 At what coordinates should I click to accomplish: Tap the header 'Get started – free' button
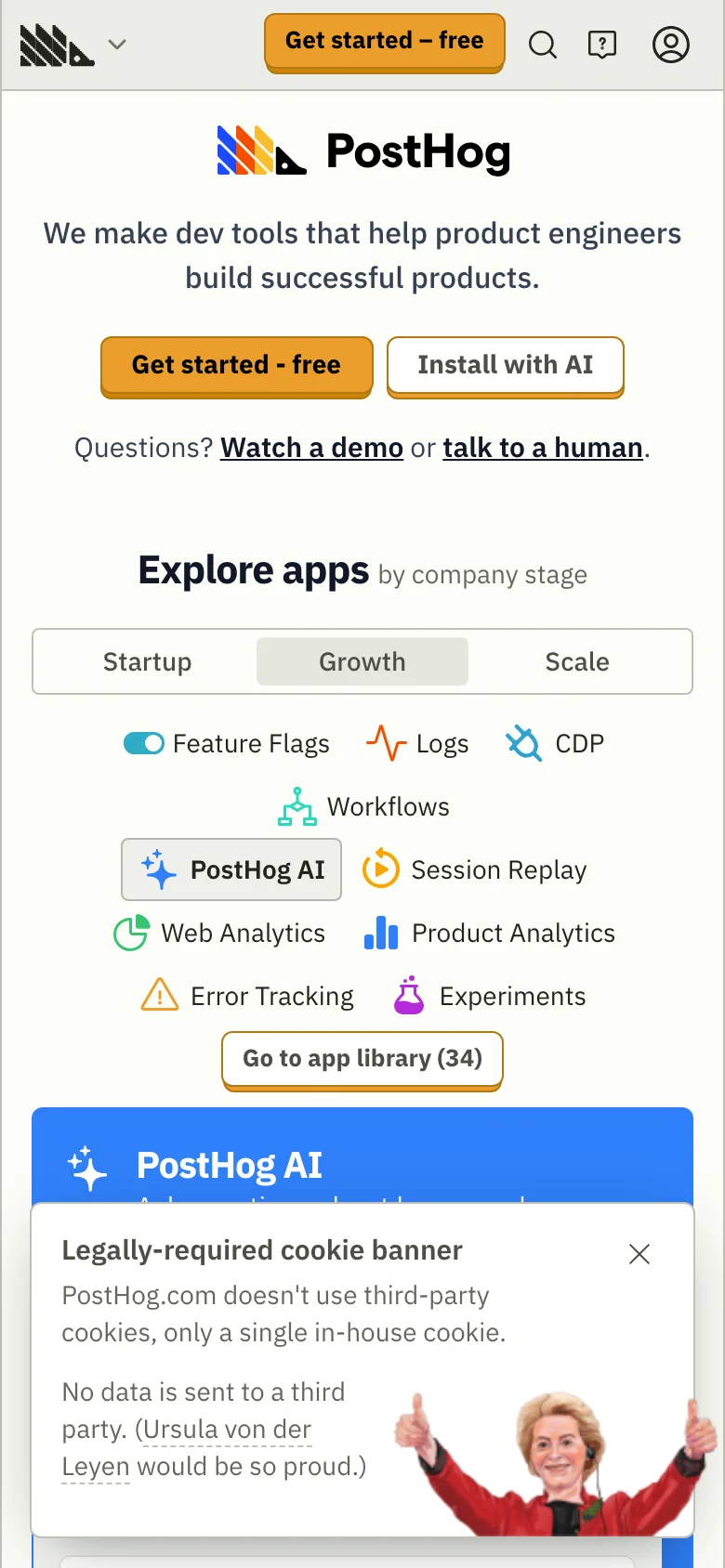pos(384,42)
